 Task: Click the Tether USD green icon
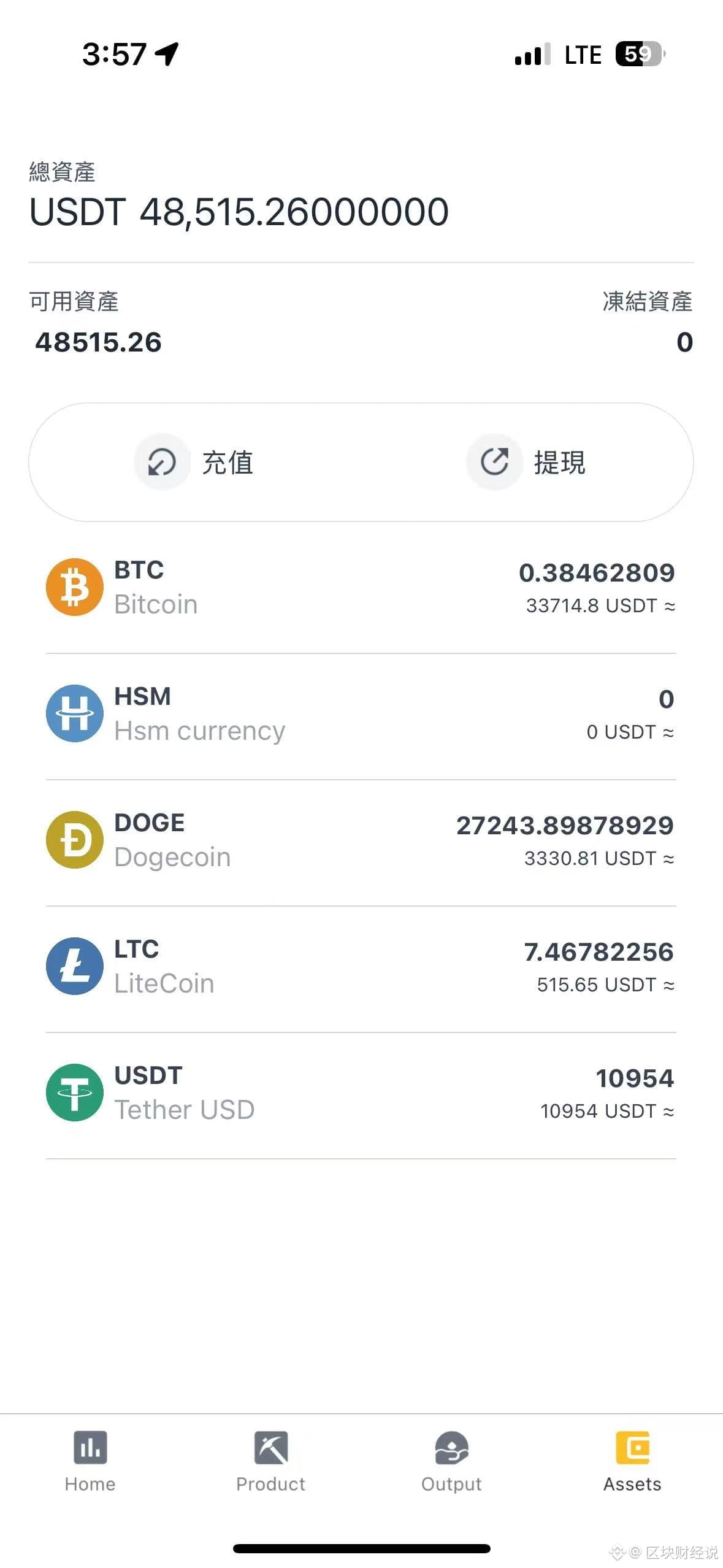point(75,1093)
